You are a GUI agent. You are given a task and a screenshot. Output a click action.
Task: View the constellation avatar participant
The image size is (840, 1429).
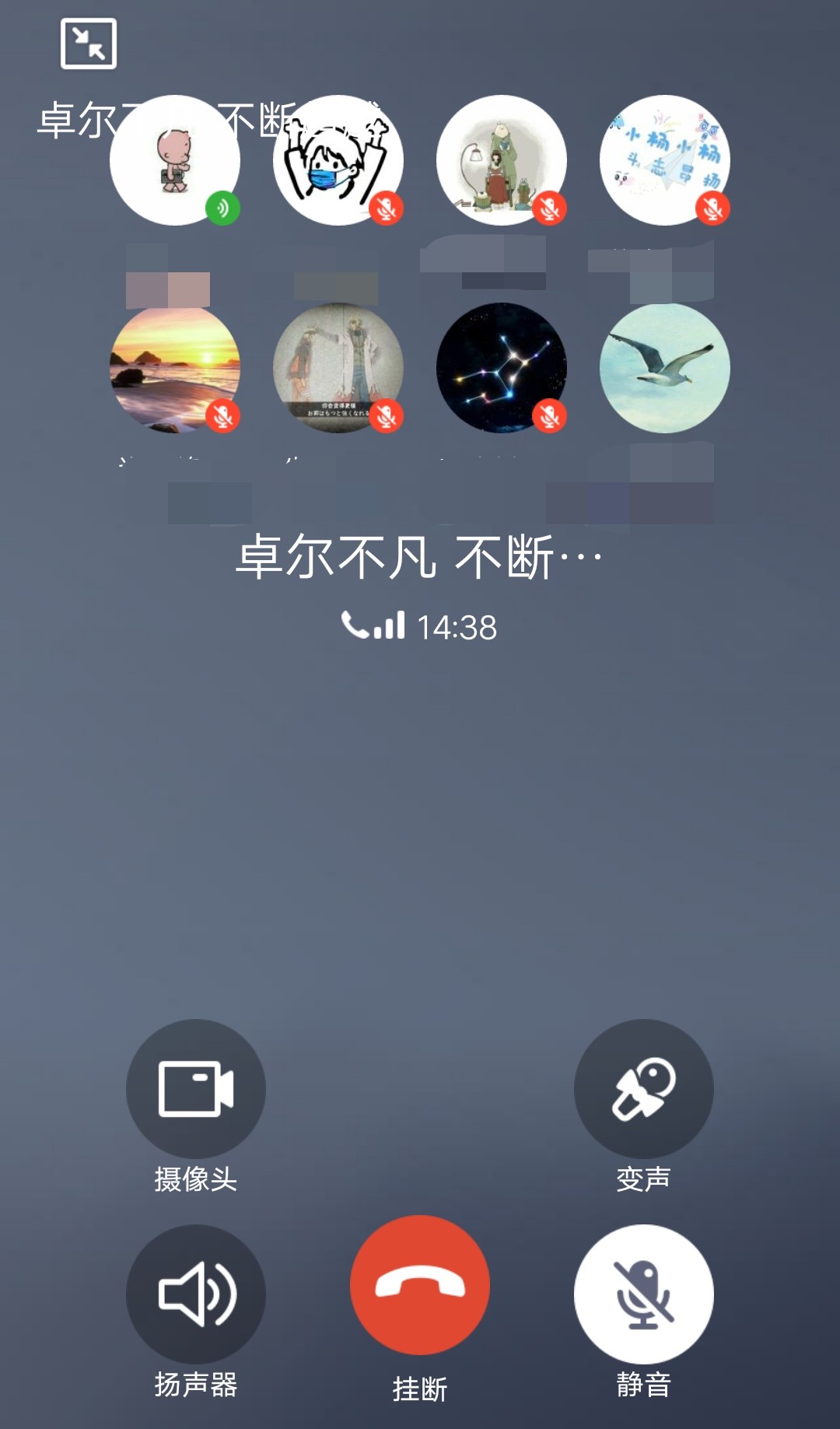tap(502, 368)
